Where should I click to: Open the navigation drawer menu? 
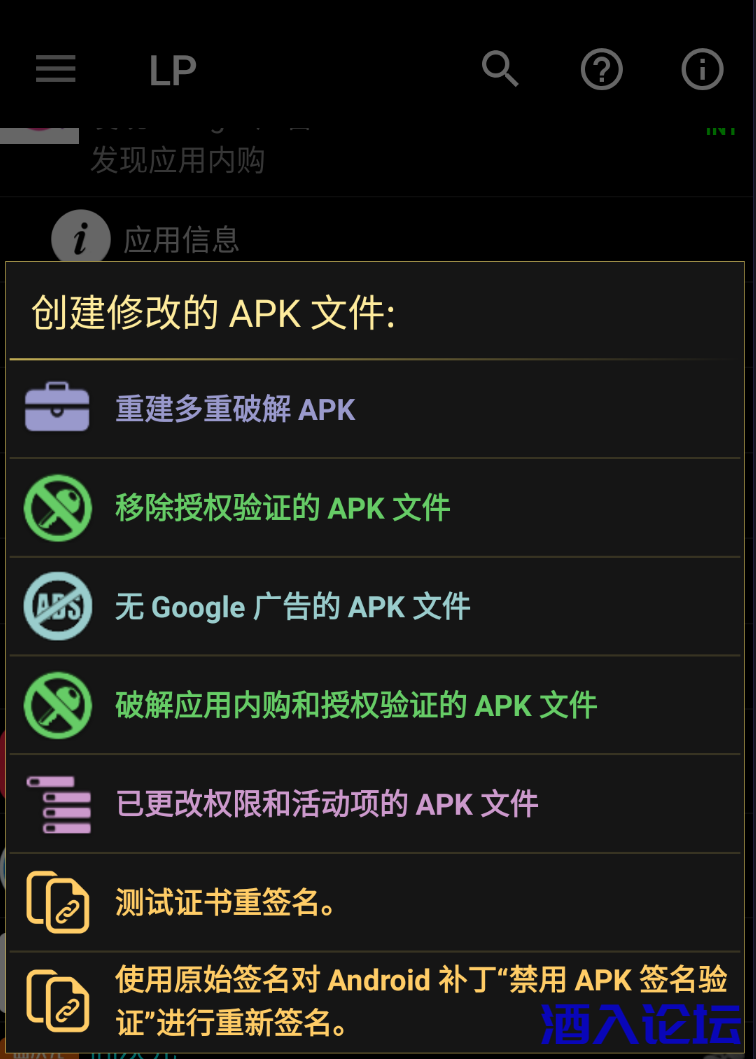point(55,69)
